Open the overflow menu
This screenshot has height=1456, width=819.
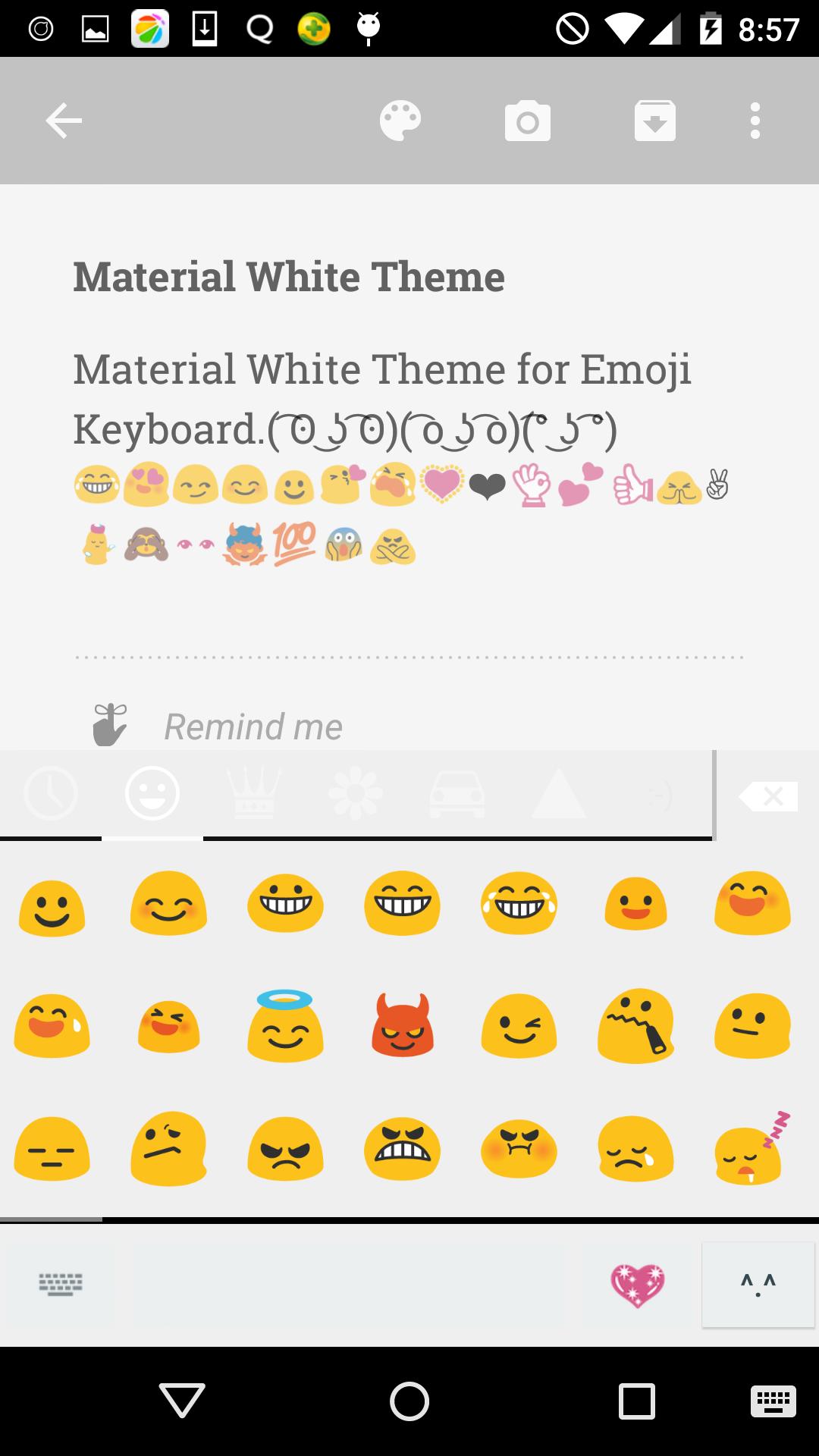[755, 121]
